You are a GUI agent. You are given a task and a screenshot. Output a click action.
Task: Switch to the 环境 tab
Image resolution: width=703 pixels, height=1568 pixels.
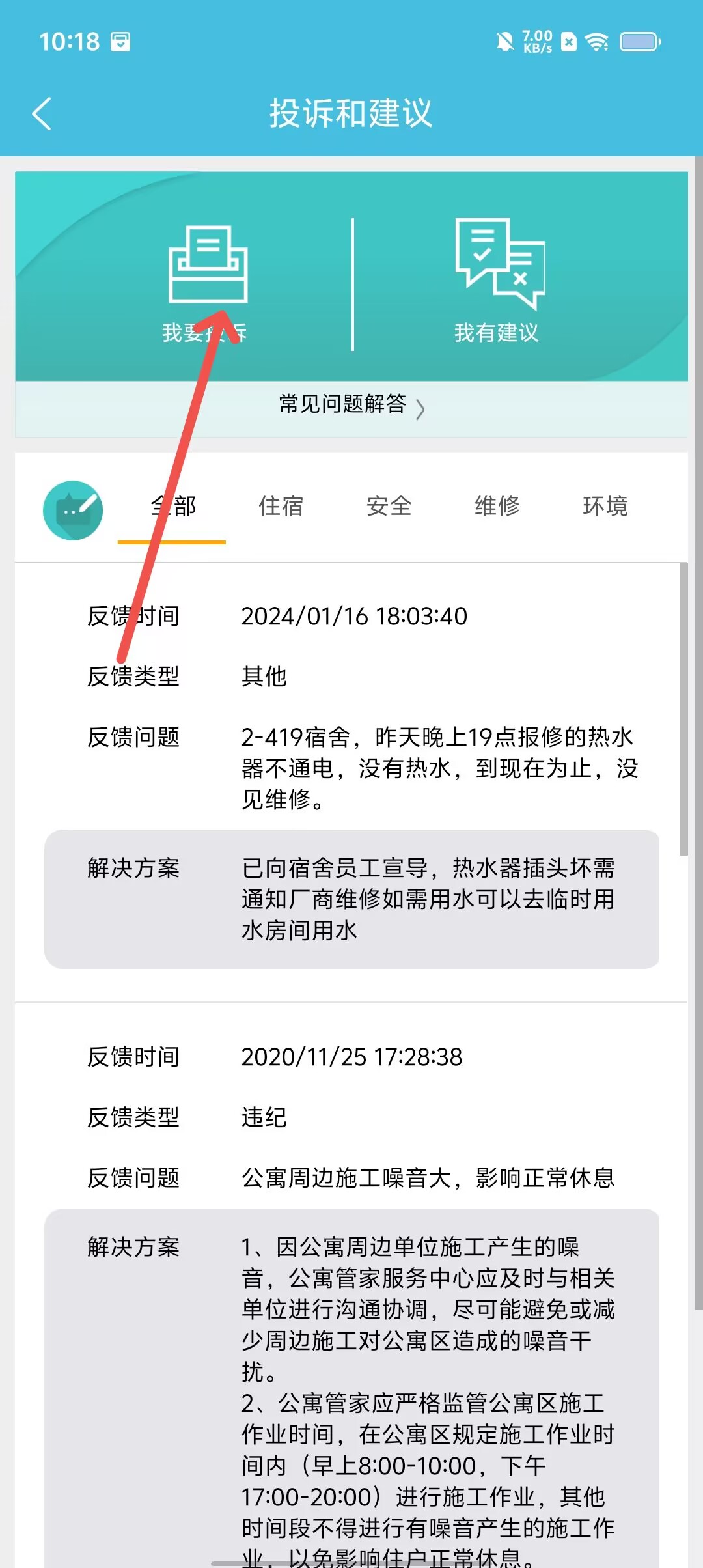[605, 506]
